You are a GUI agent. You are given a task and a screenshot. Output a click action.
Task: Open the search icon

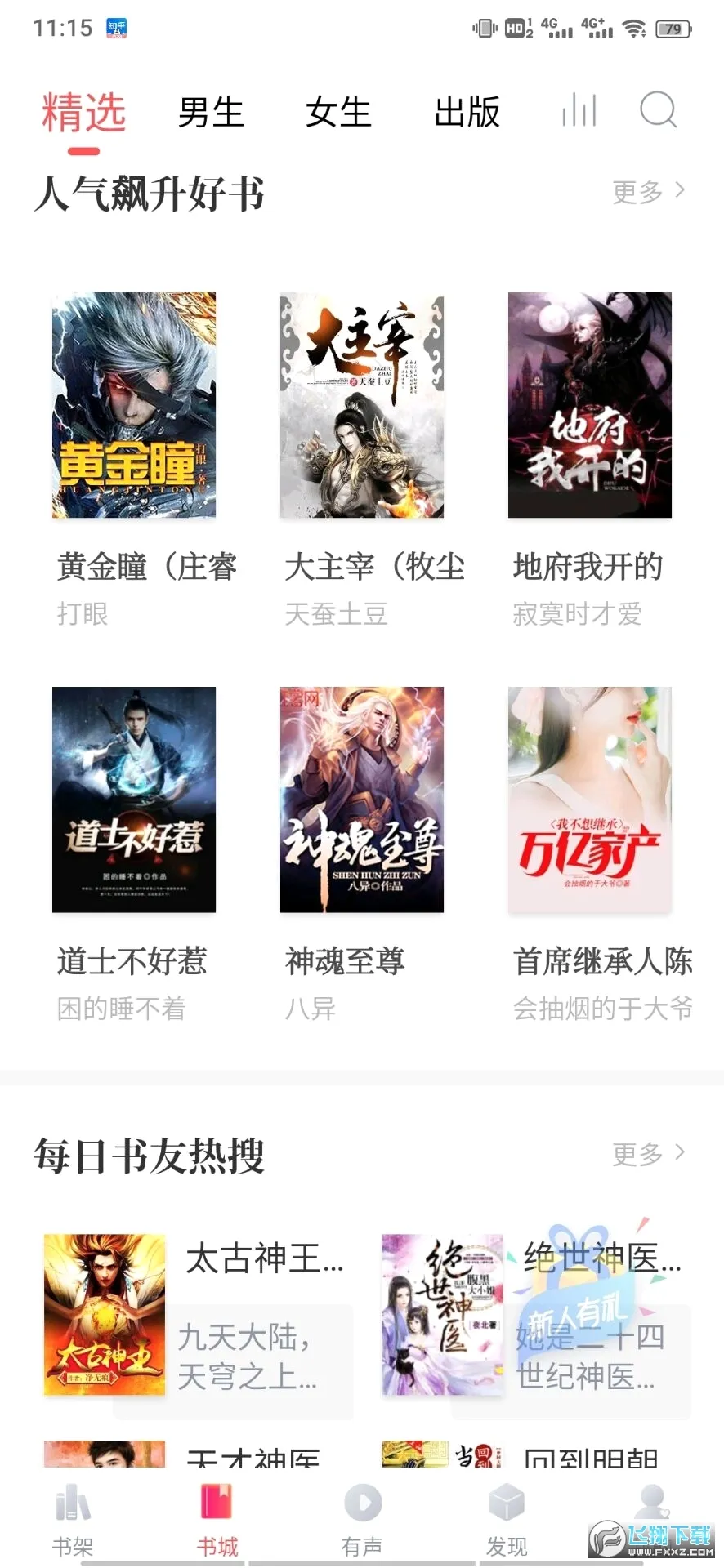(658, 110)
